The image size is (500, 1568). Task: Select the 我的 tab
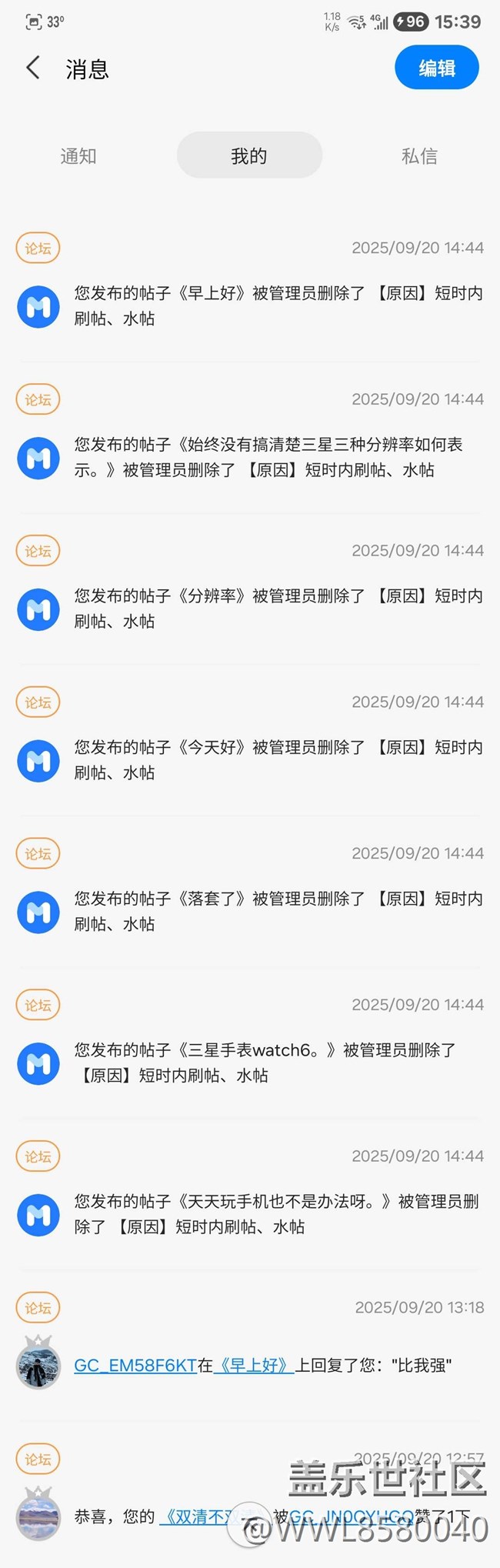point(249,156)
